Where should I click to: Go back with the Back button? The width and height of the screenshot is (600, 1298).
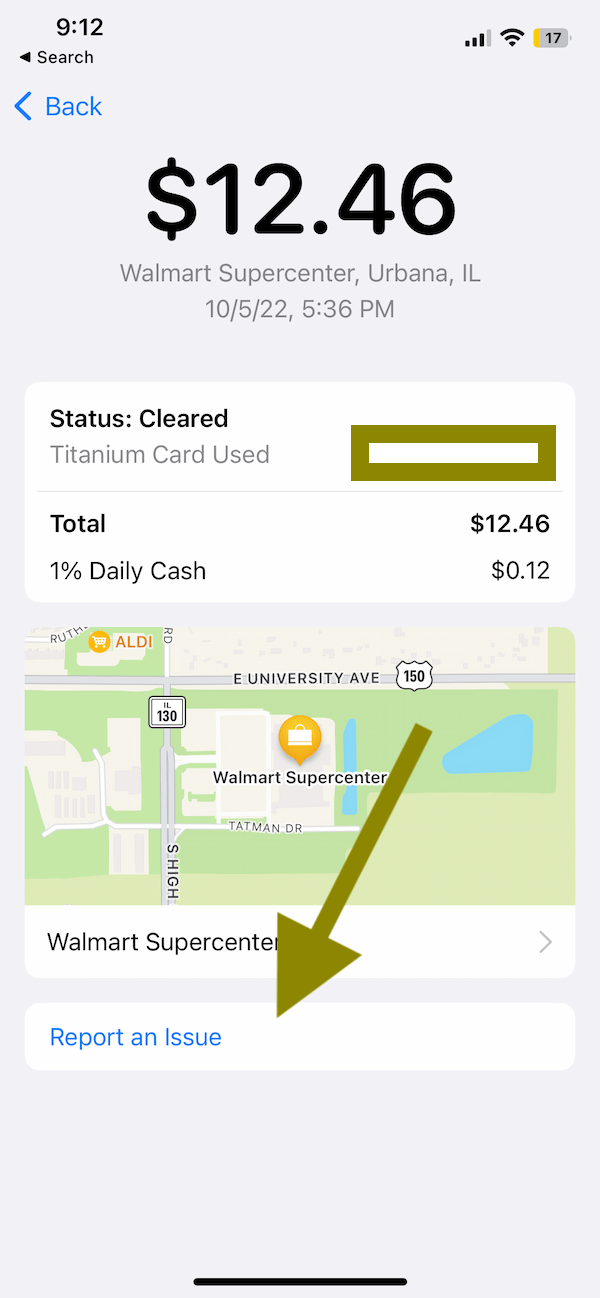click(x=58, y=106)
